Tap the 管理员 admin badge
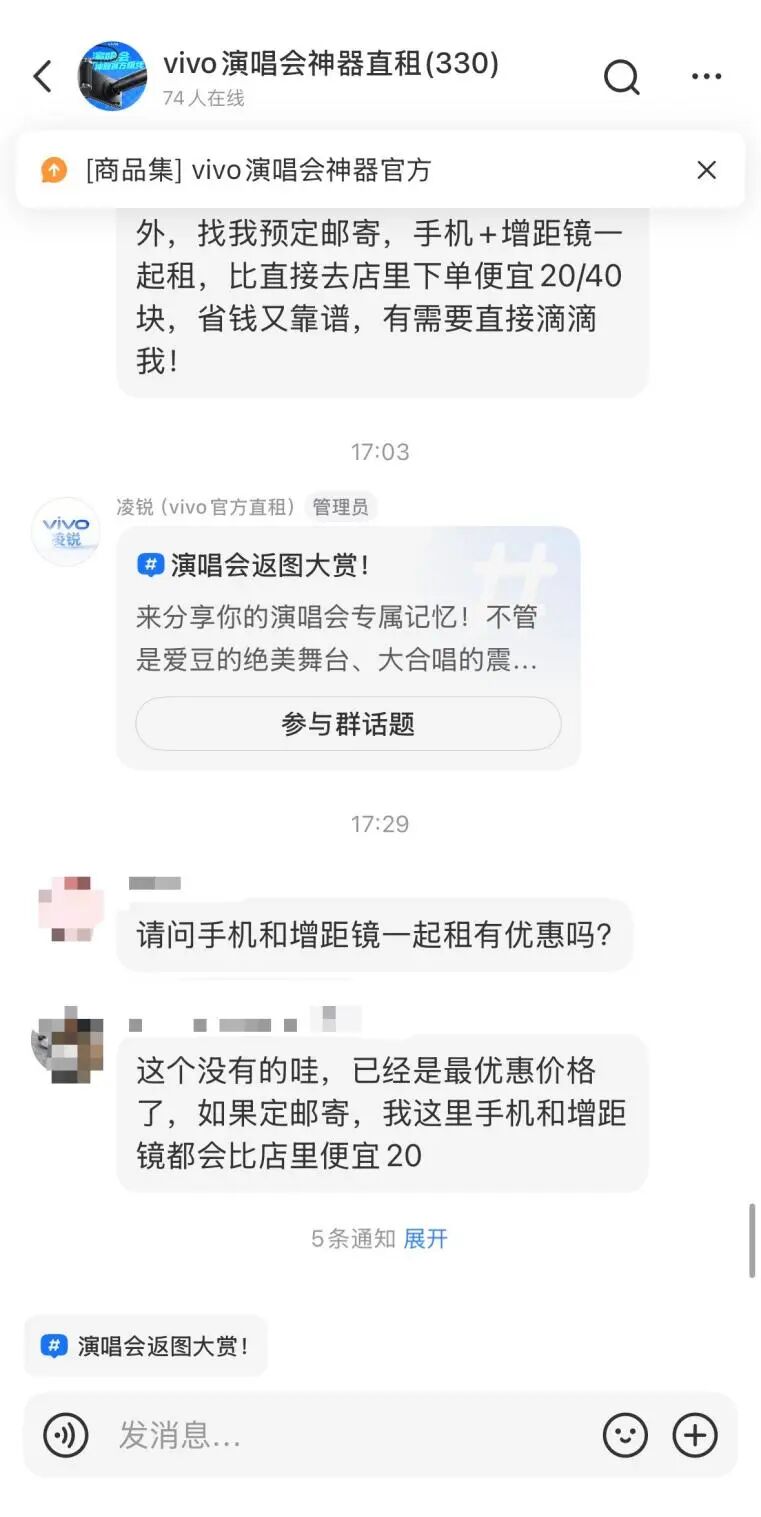The height and width of the screenshot is (1517, 761). [x=340, y=507]
